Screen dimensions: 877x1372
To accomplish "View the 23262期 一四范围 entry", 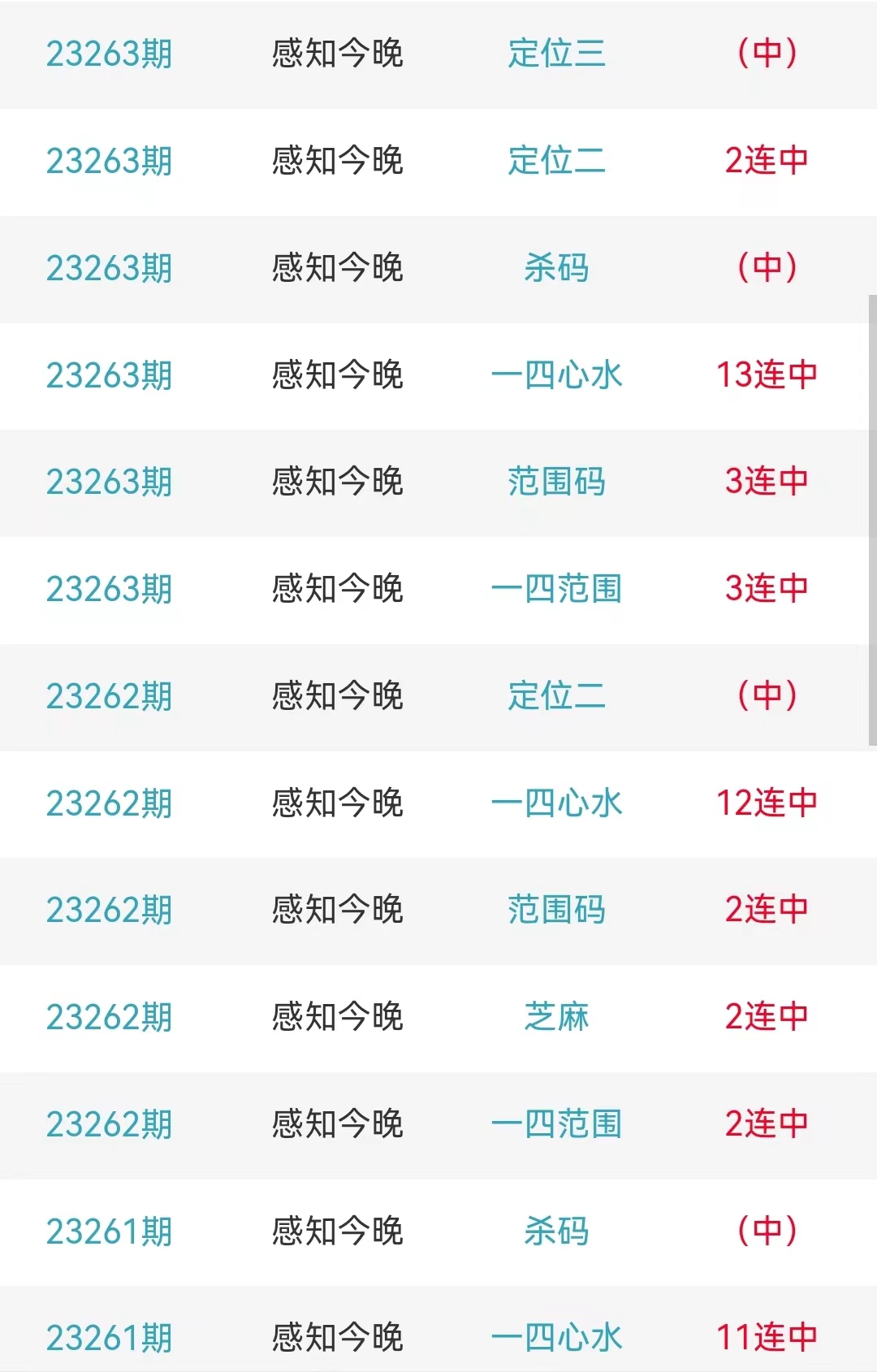I will (x=556, y=1124).
